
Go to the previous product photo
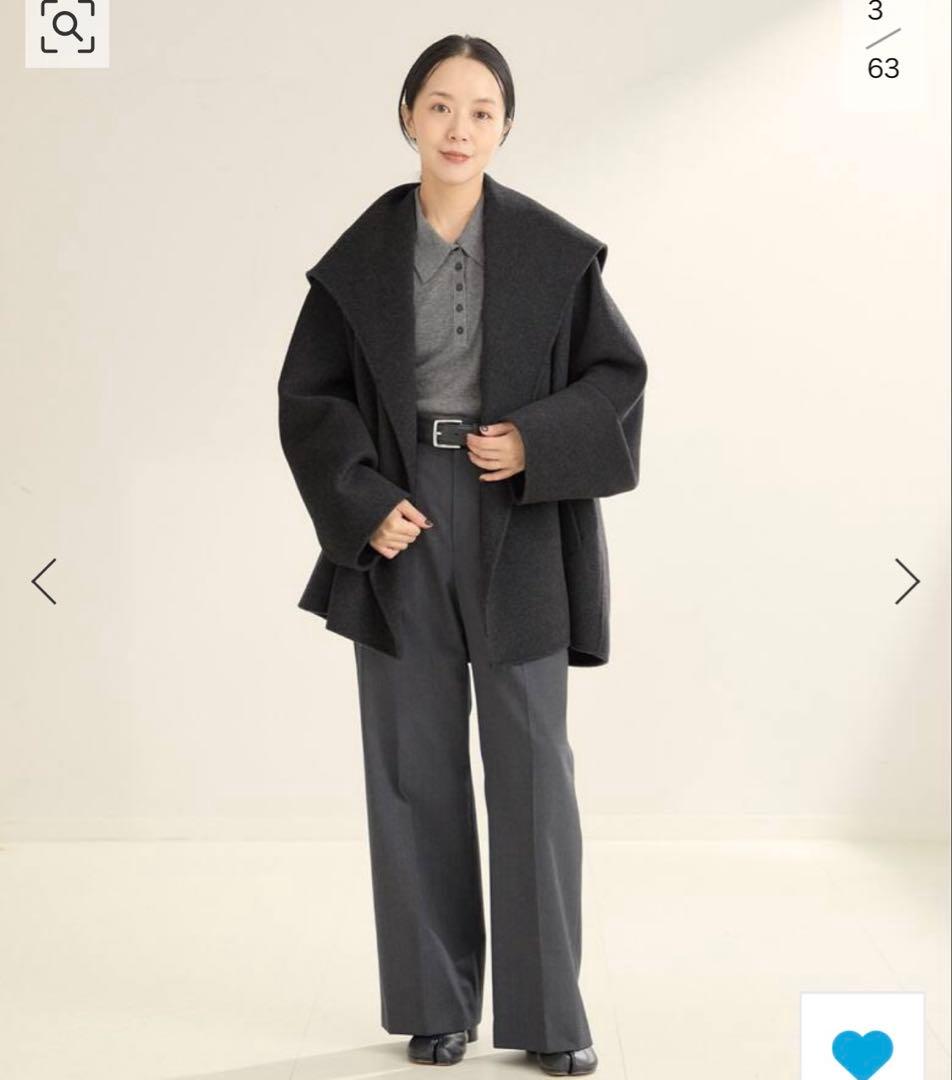click(x=44, y=581)
